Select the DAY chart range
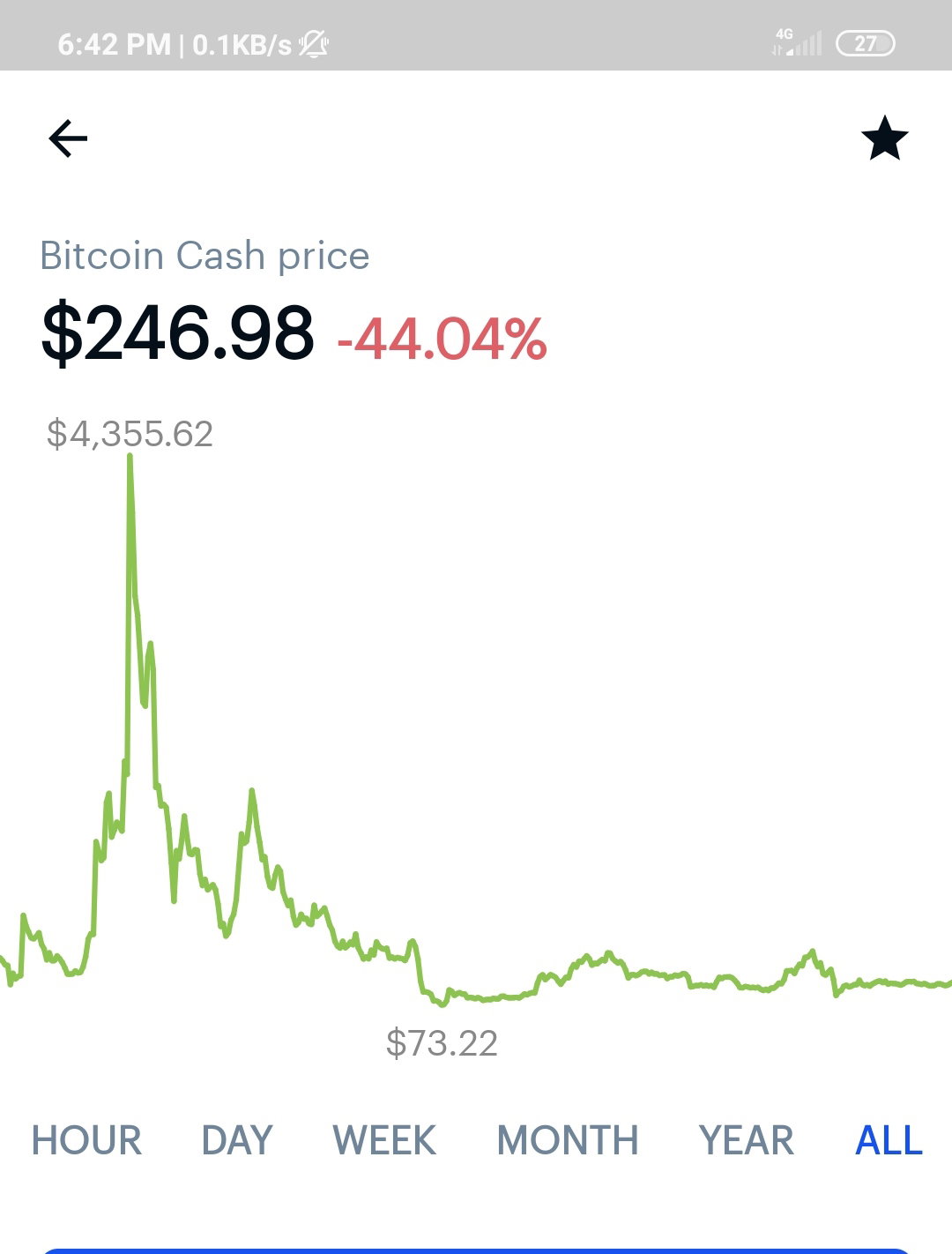Image resolution: width=952 pixels, height=1254 pixels. coord(237,1140)
